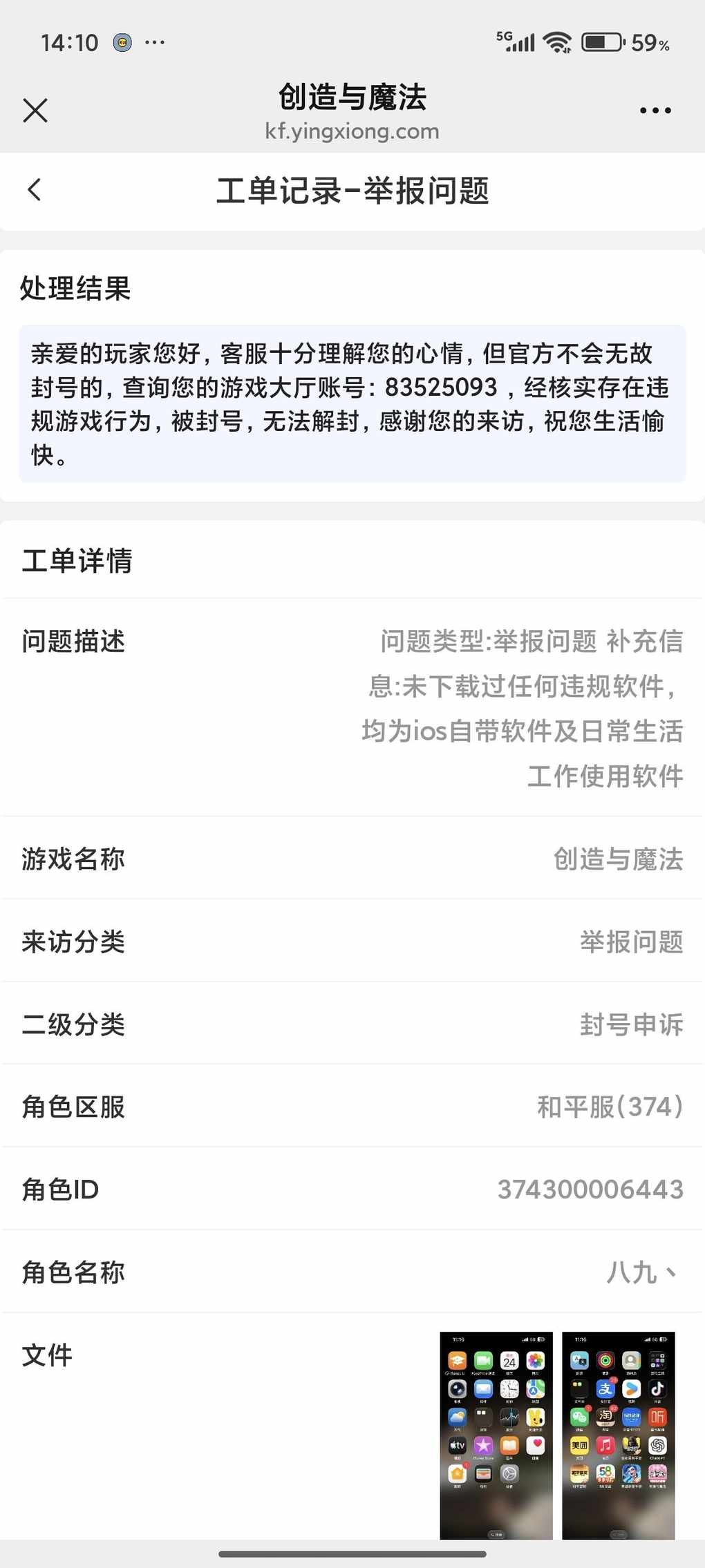Go back from 工单记录-举报问题
The width and height of the screenshot is (705, 1568).
tap(35, 190)
